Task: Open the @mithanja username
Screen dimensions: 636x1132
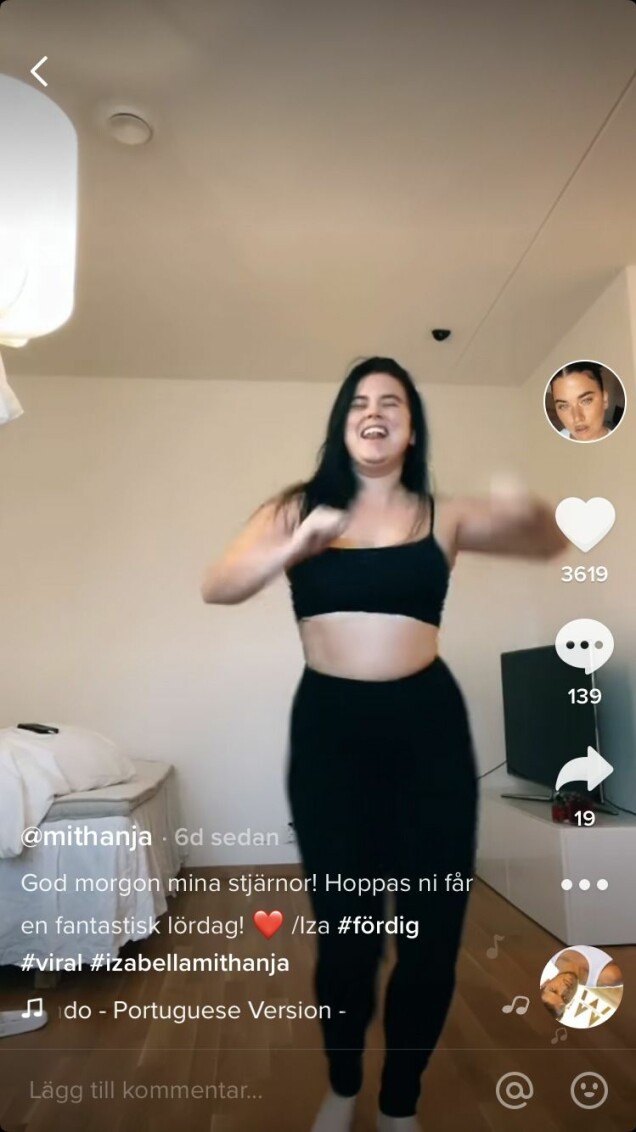Action: pos(86,837)
